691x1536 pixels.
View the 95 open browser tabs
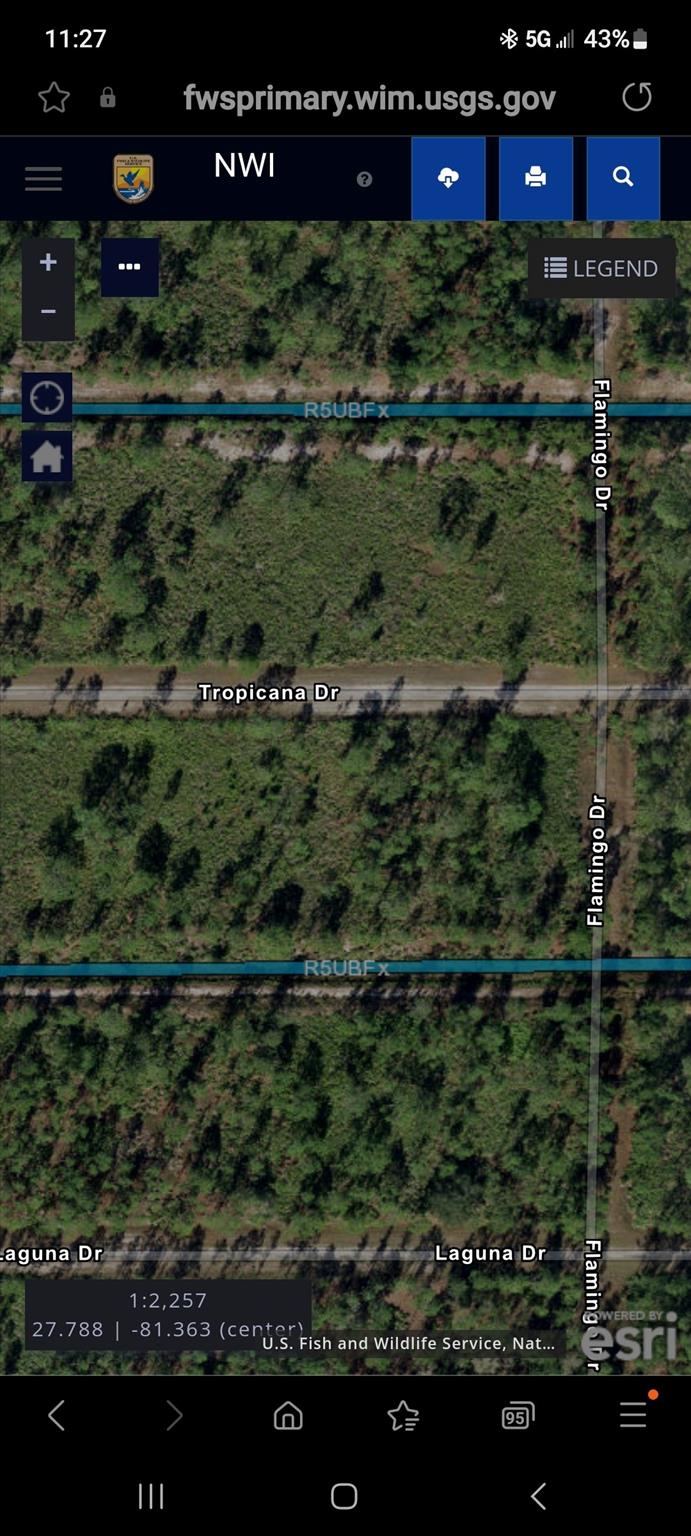(x=517, y=1415)
